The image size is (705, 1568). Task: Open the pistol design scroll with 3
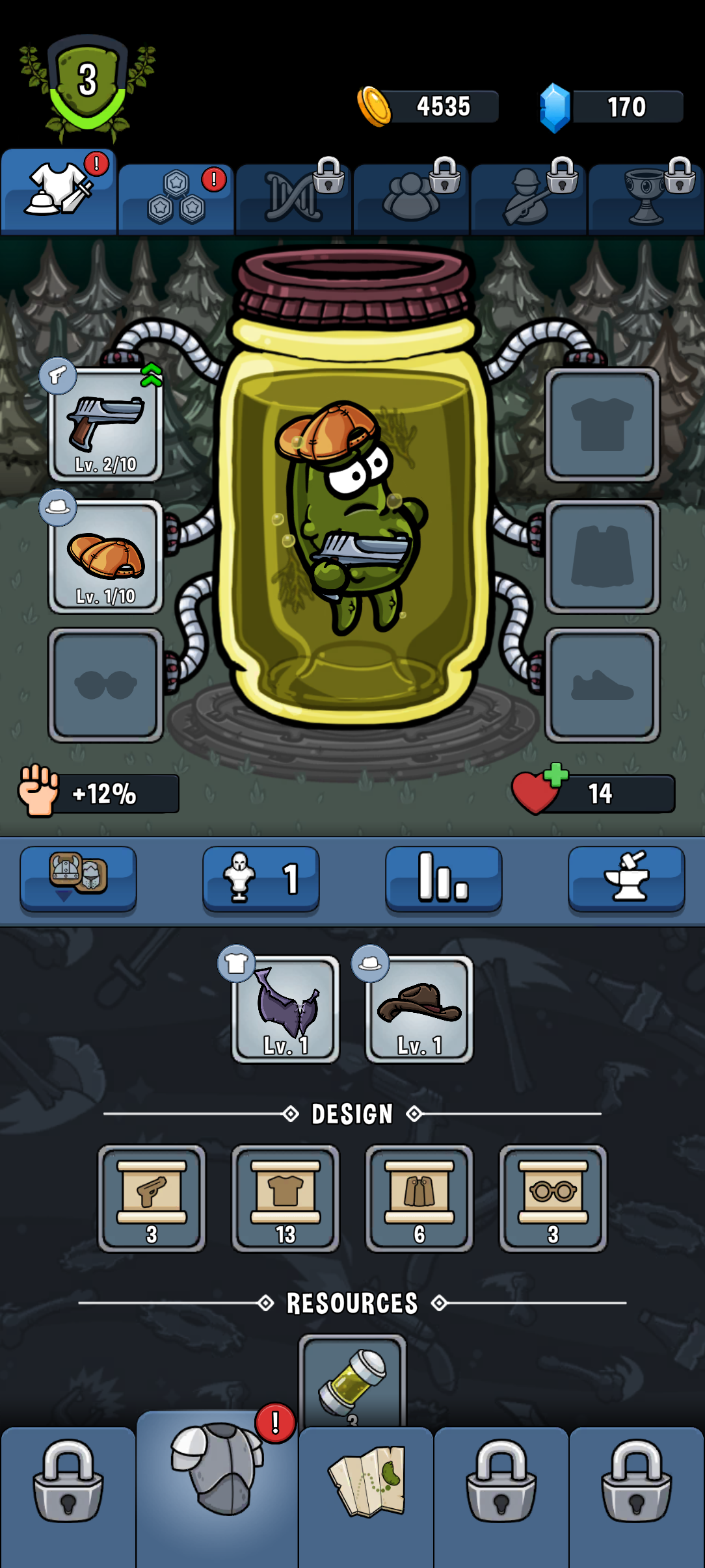152,1198
